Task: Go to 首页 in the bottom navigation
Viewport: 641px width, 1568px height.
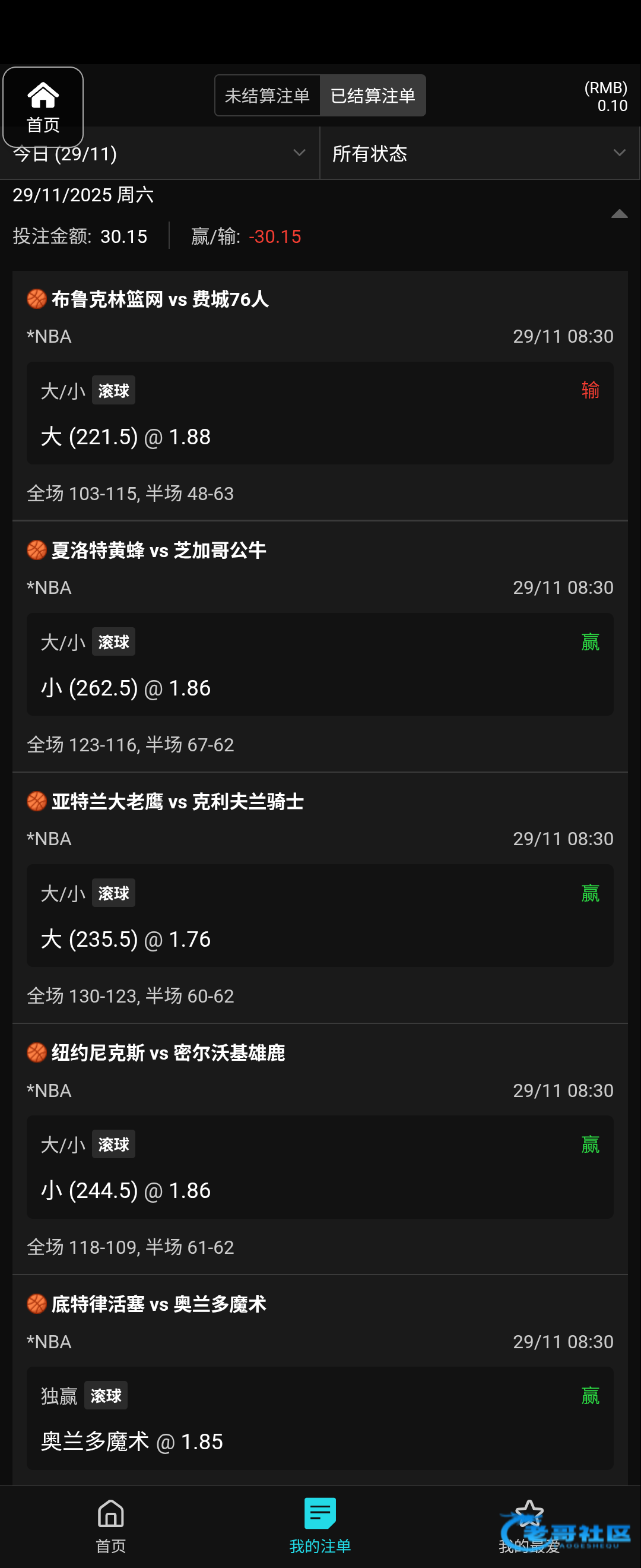Action: tap(110, 1525)
